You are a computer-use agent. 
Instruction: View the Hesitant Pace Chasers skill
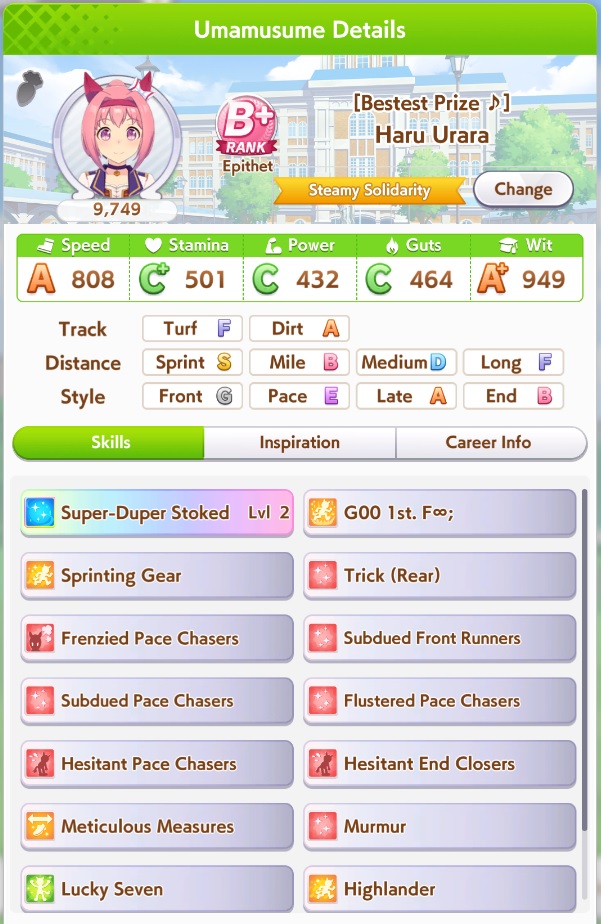[x=157, y=764]
